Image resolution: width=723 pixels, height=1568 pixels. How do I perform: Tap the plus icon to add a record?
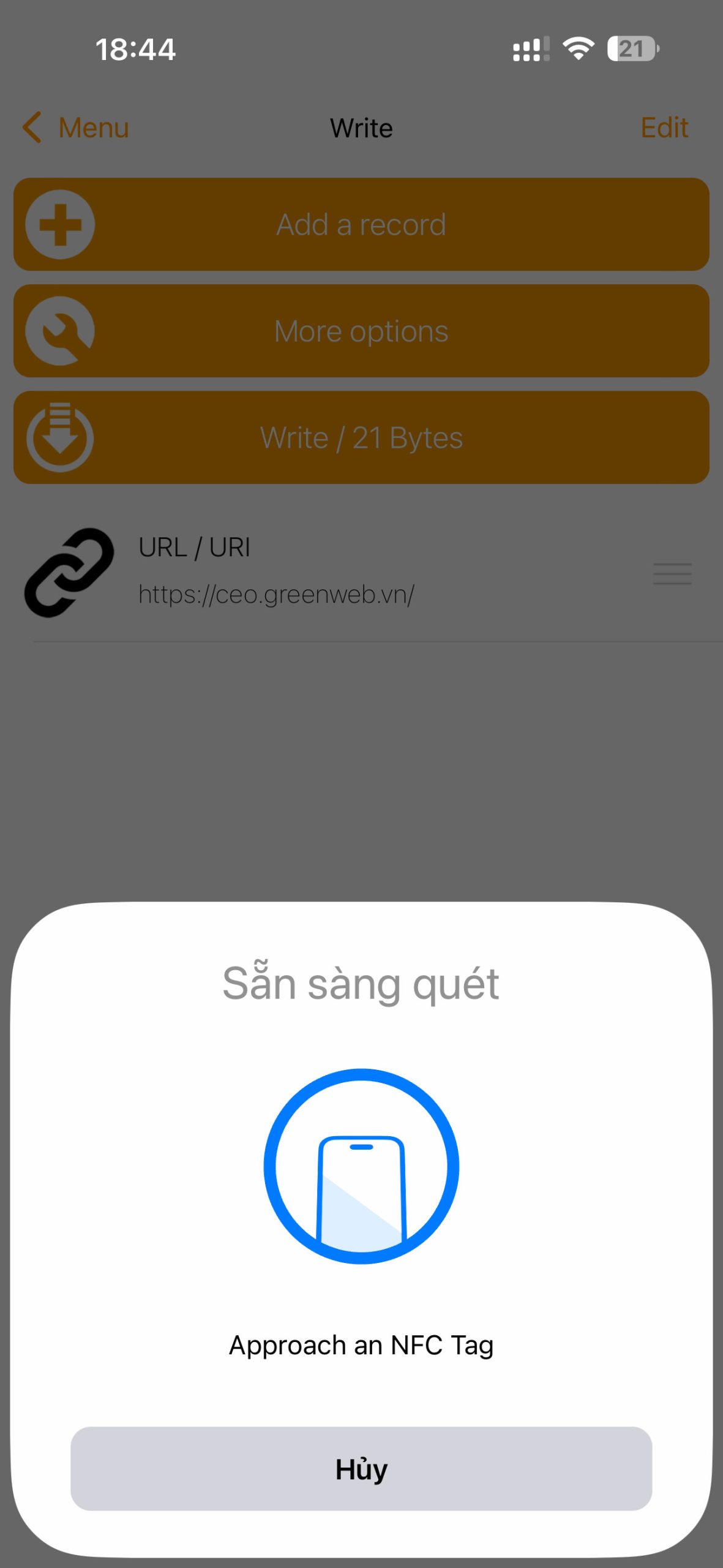59,224
